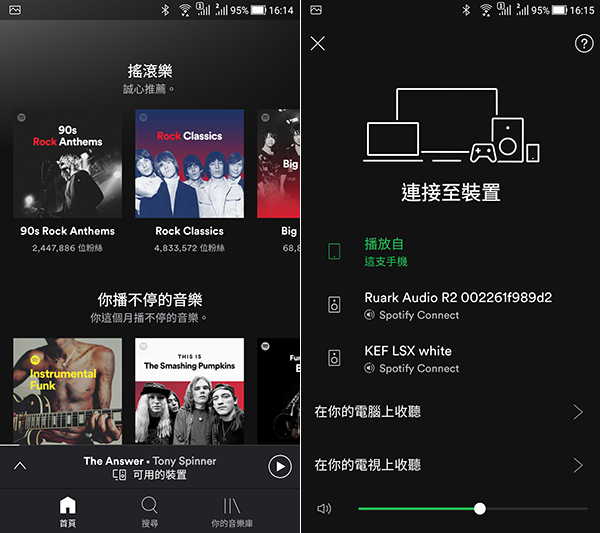Open the help question mark icon
The width and height of the screenshot is (600, 533).
(584, 43)
